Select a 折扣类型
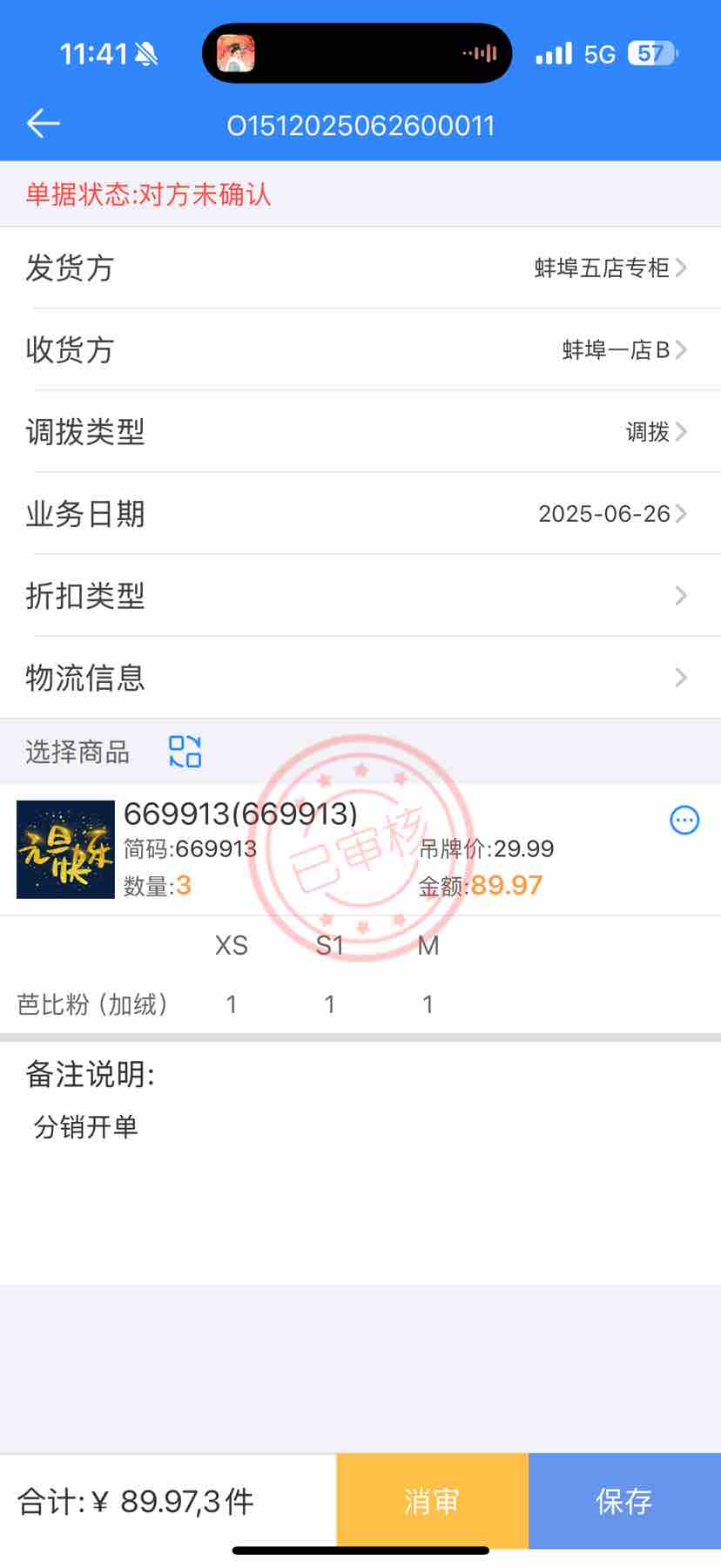This screenshot has height=1568, width=721. click(x=360, y=596)
